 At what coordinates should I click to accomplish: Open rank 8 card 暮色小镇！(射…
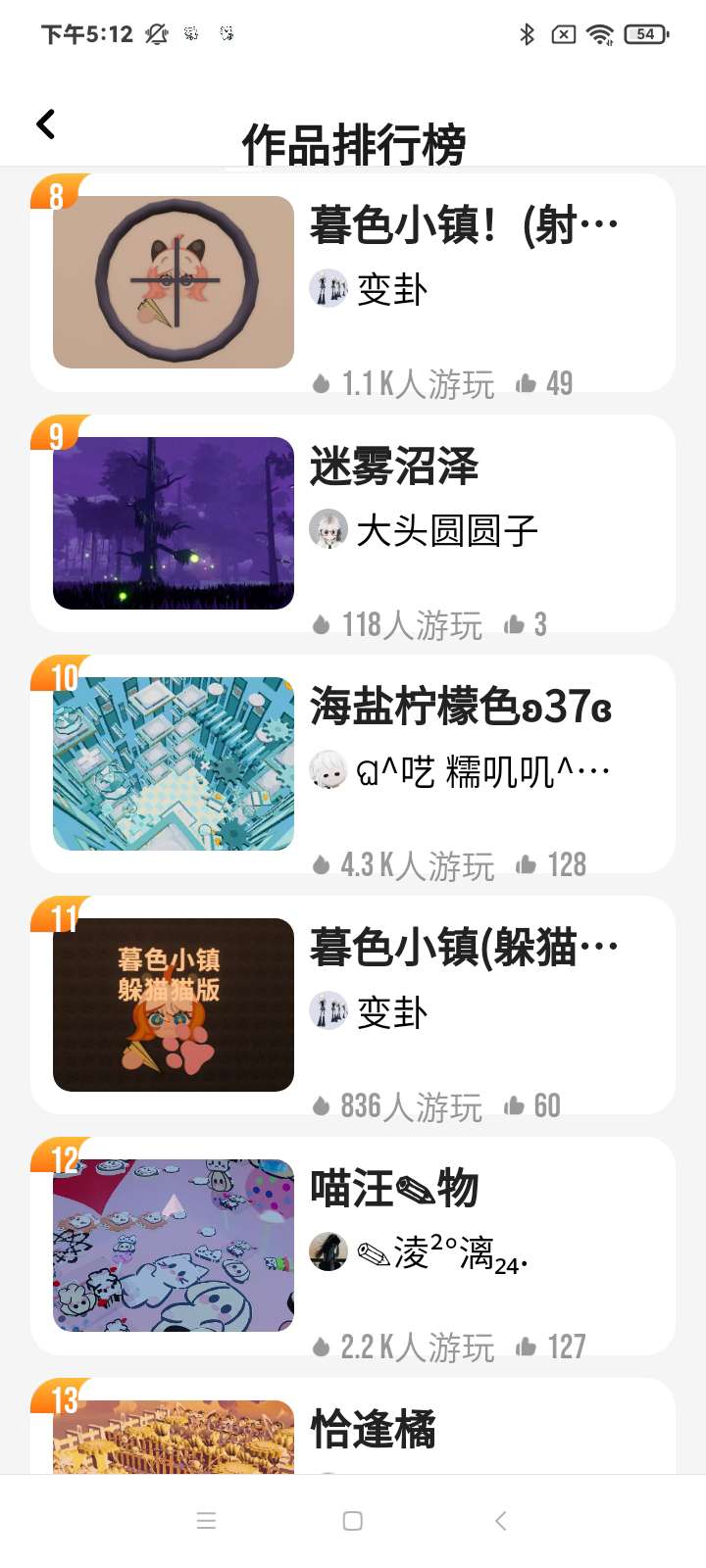(x=353, y=283)
